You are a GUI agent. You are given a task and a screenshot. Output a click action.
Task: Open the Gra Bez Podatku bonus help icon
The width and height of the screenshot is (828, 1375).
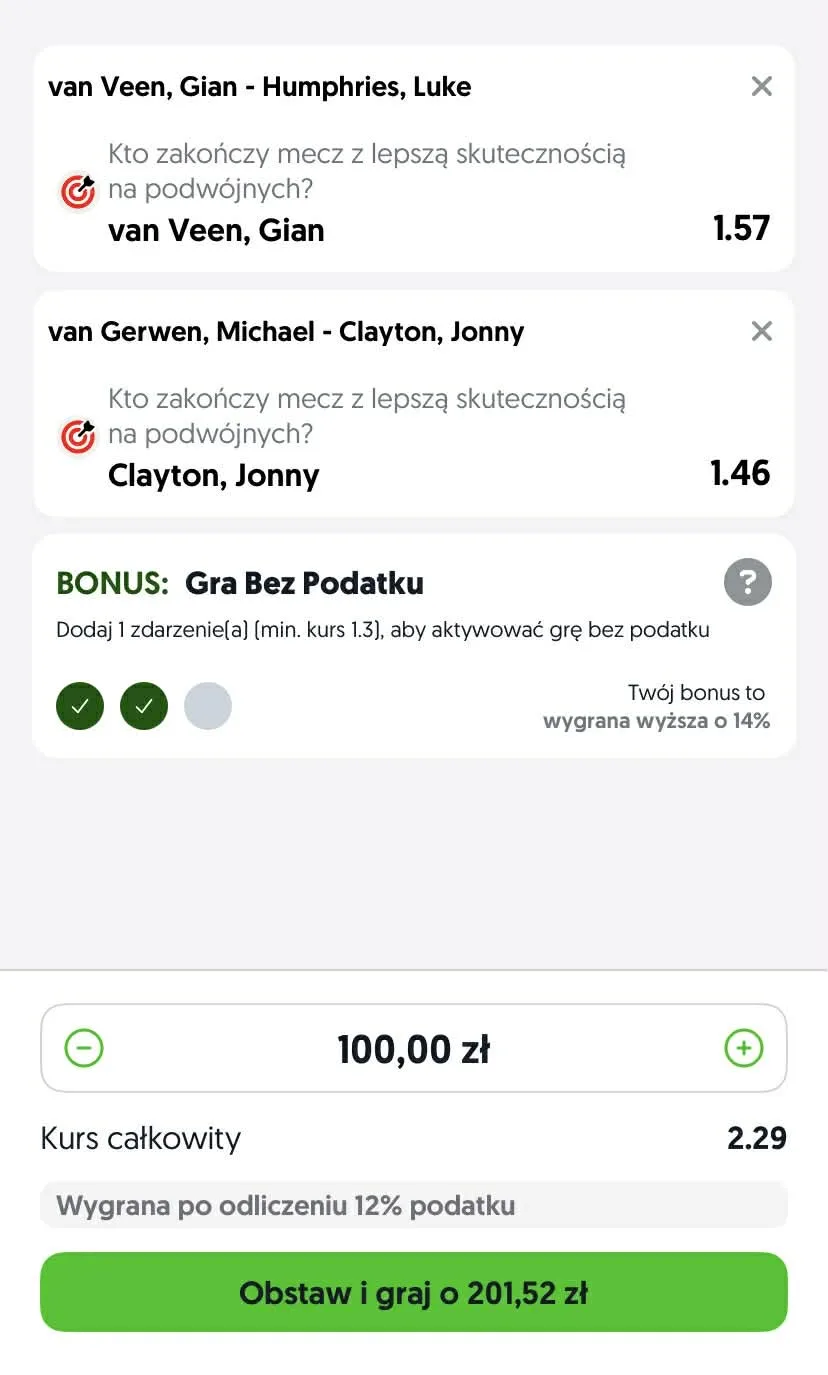point(747,581)
